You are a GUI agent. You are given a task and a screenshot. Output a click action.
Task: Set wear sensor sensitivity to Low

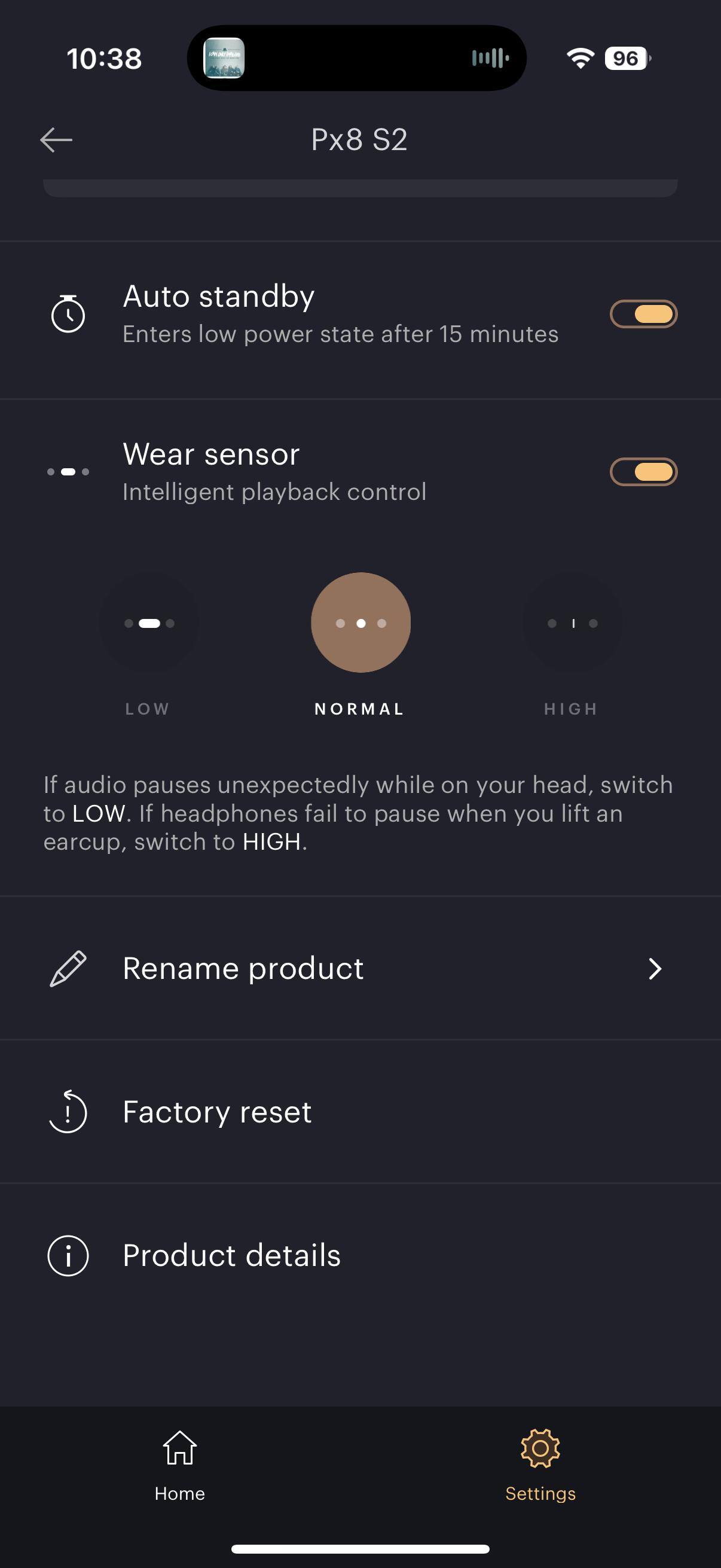click(x=148, y=623)
